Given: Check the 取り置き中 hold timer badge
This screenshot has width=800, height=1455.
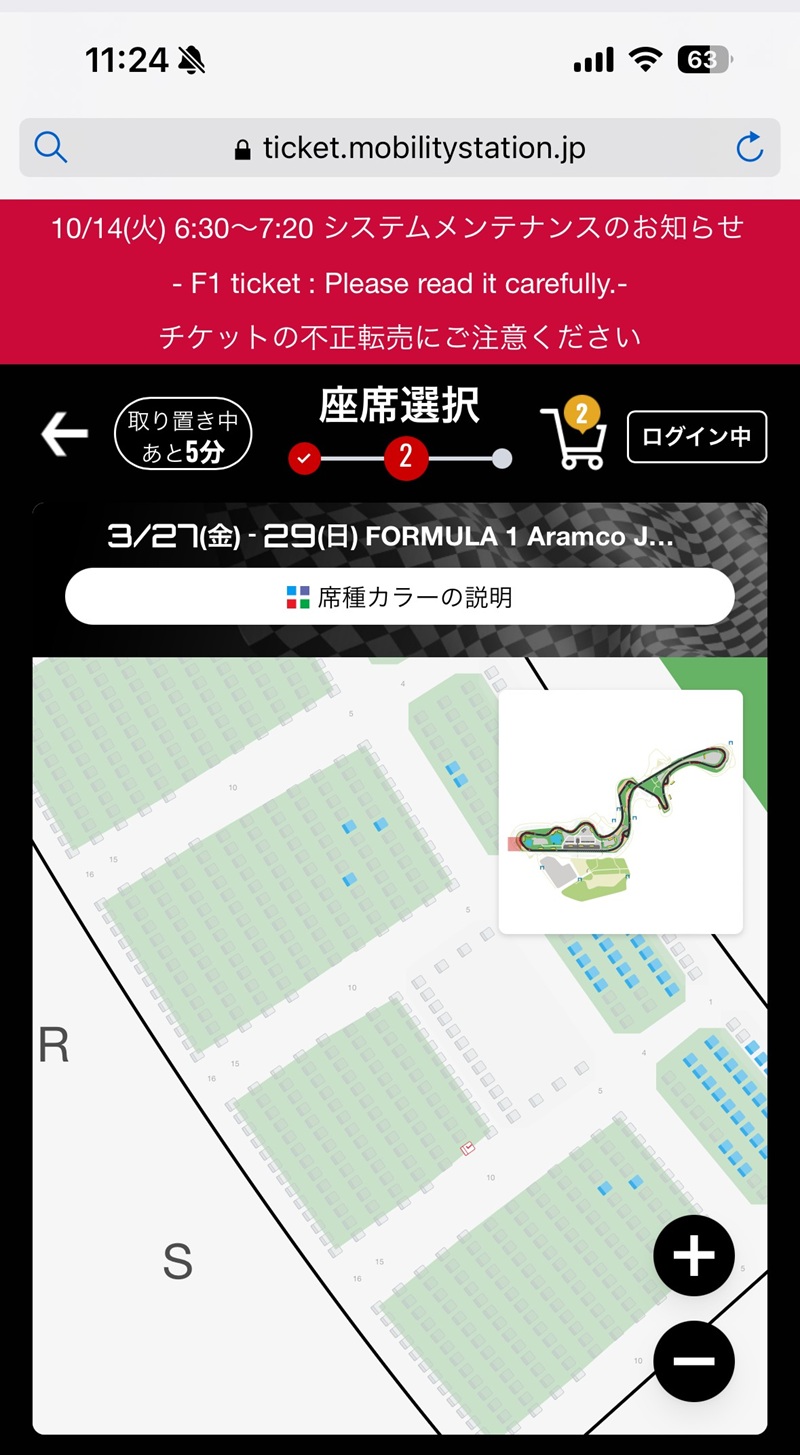Looking at the screenshot, I should [183, 436].
